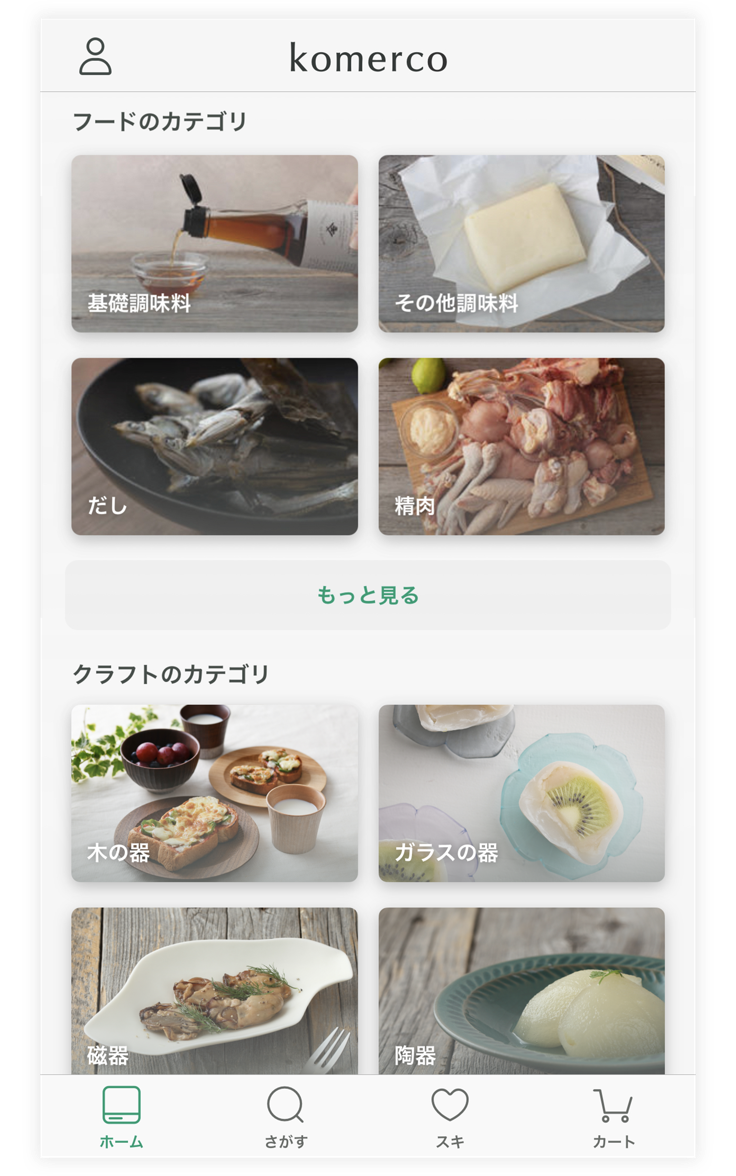Tap the もっと見る button
Screen dimensions: 736x1176
tap(368, 595)
